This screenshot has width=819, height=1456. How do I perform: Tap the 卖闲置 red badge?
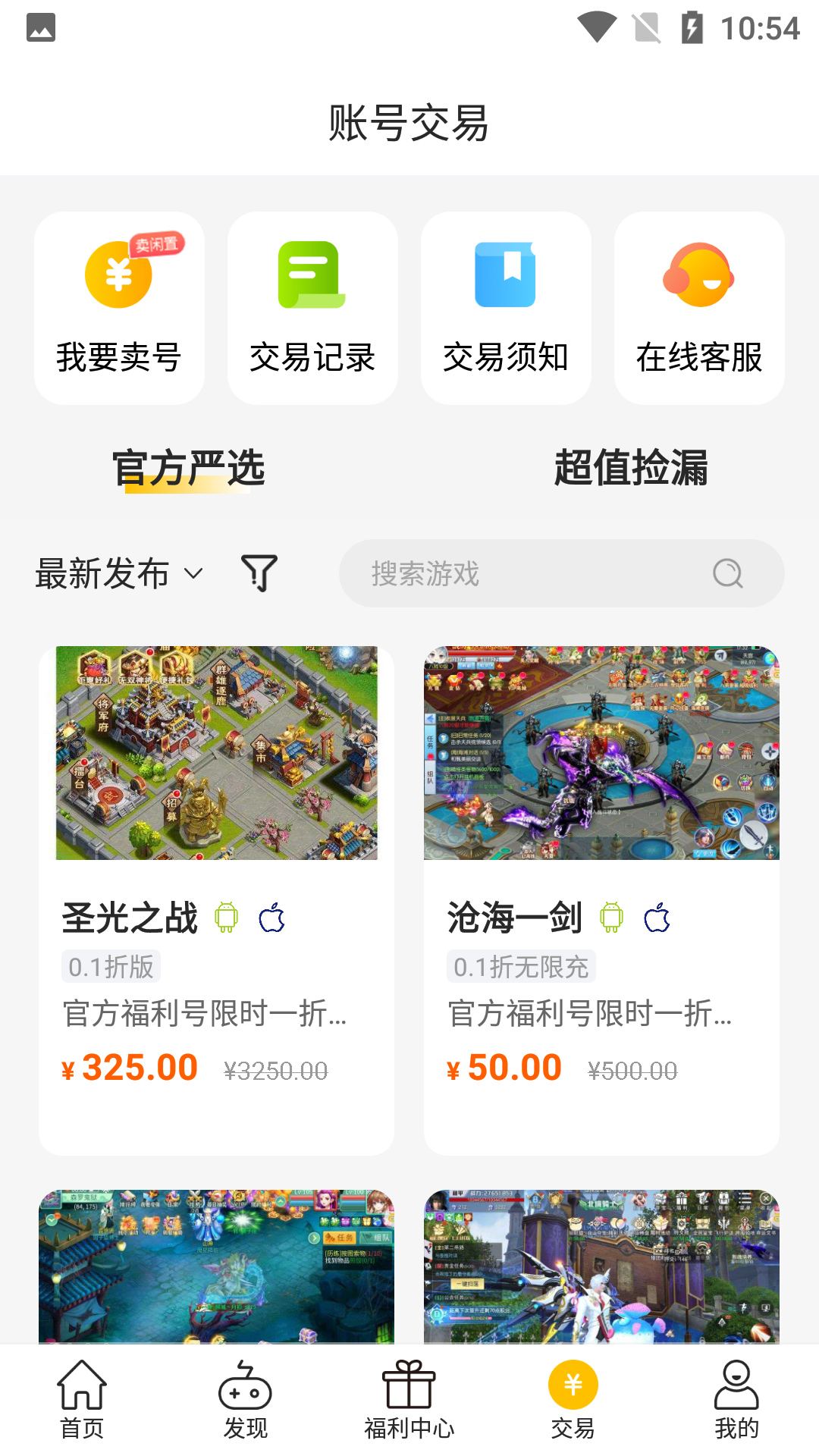(158, 245)
